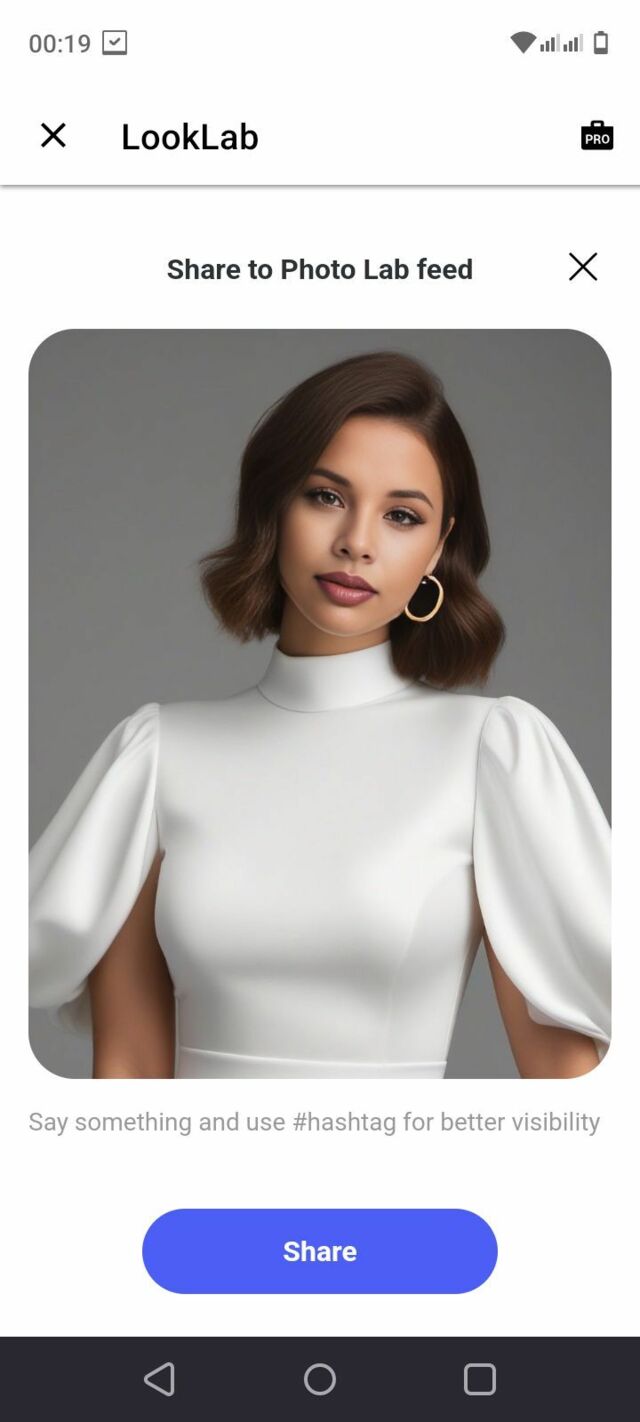Image resolution: width=640 pixels, height=1422 pixels.
Task: Open the PRO upgrade icon
Action: pyautogui.click(x=597, y=135)
